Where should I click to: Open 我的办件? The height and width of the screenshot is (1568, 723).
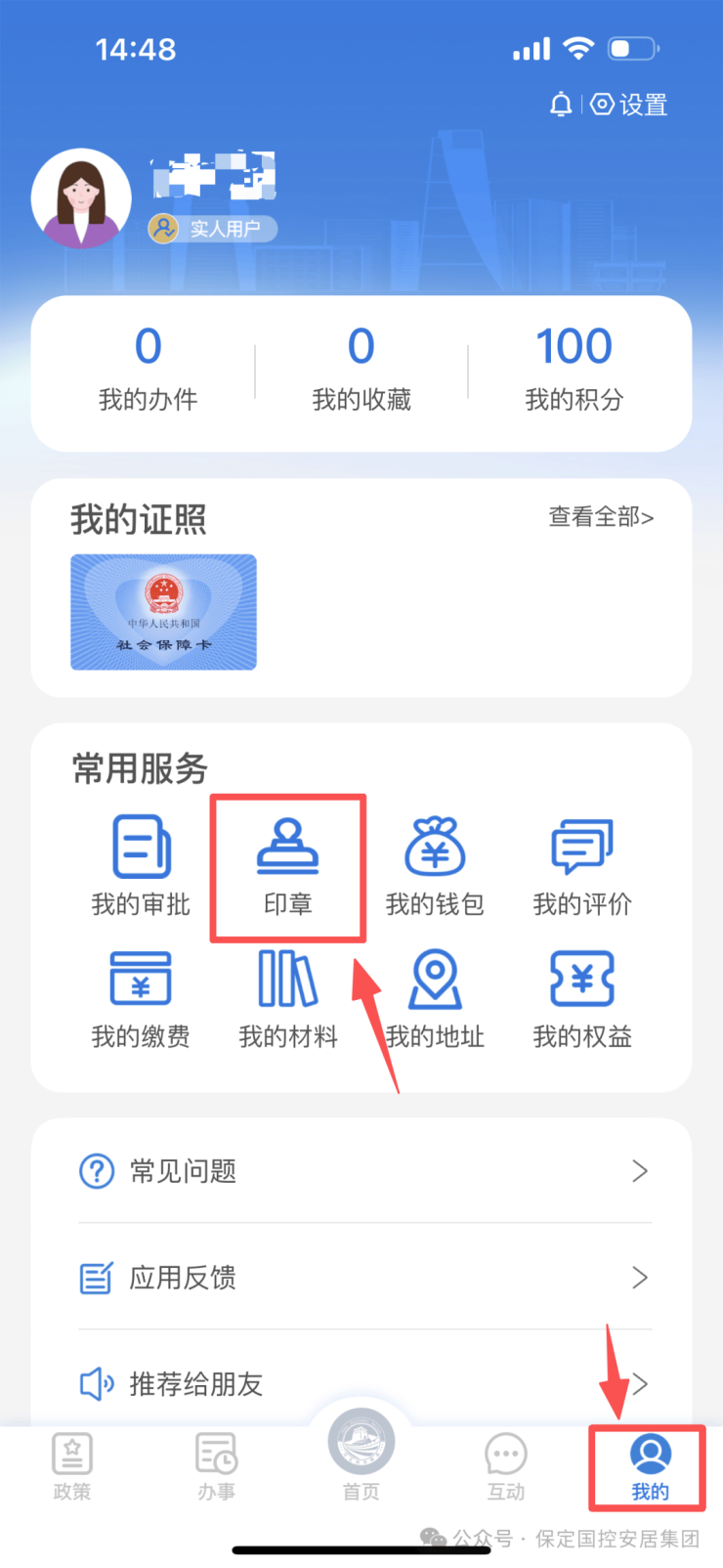coord(148,369)
